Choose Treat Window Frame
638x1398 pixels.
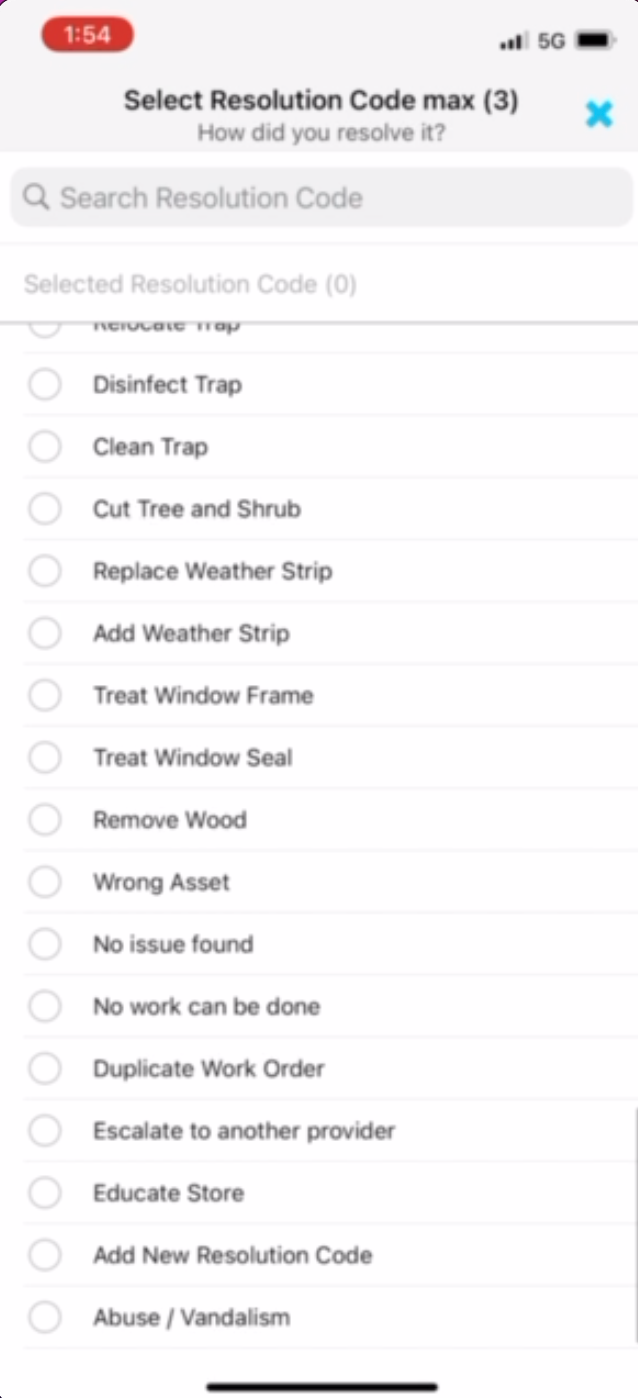(330, 695)
